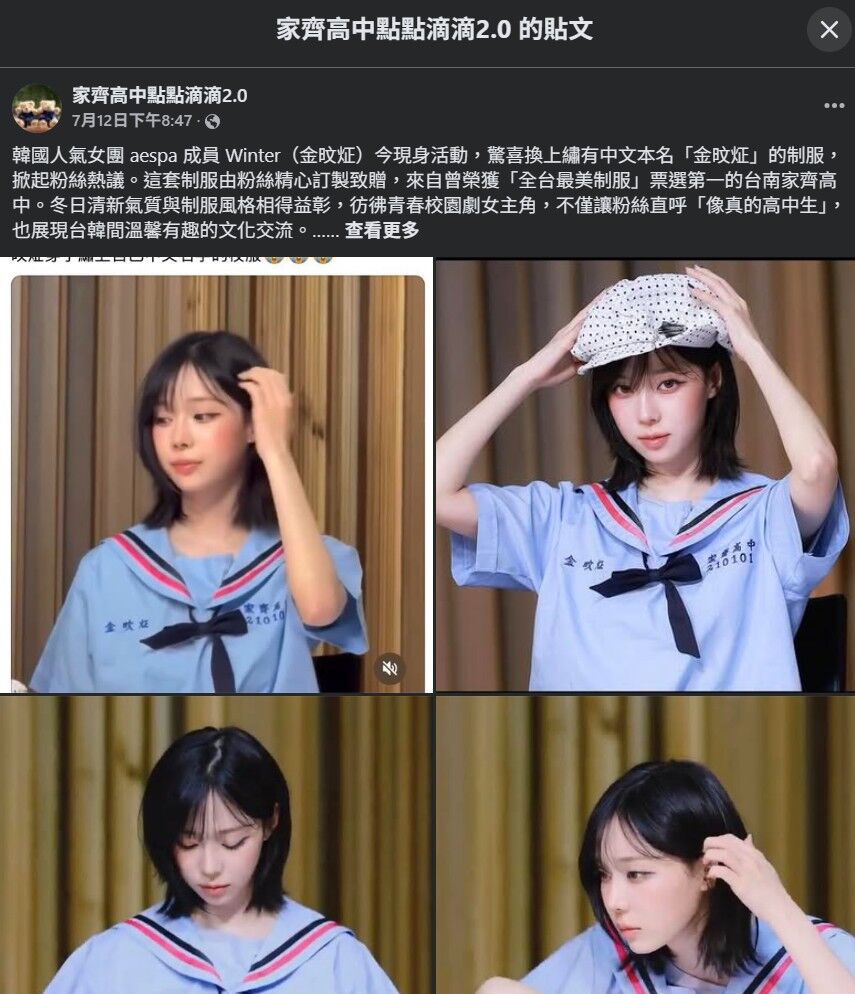Screen dimensions: 855x994
Task: Close the post dialog
Action: coord(829,30)
